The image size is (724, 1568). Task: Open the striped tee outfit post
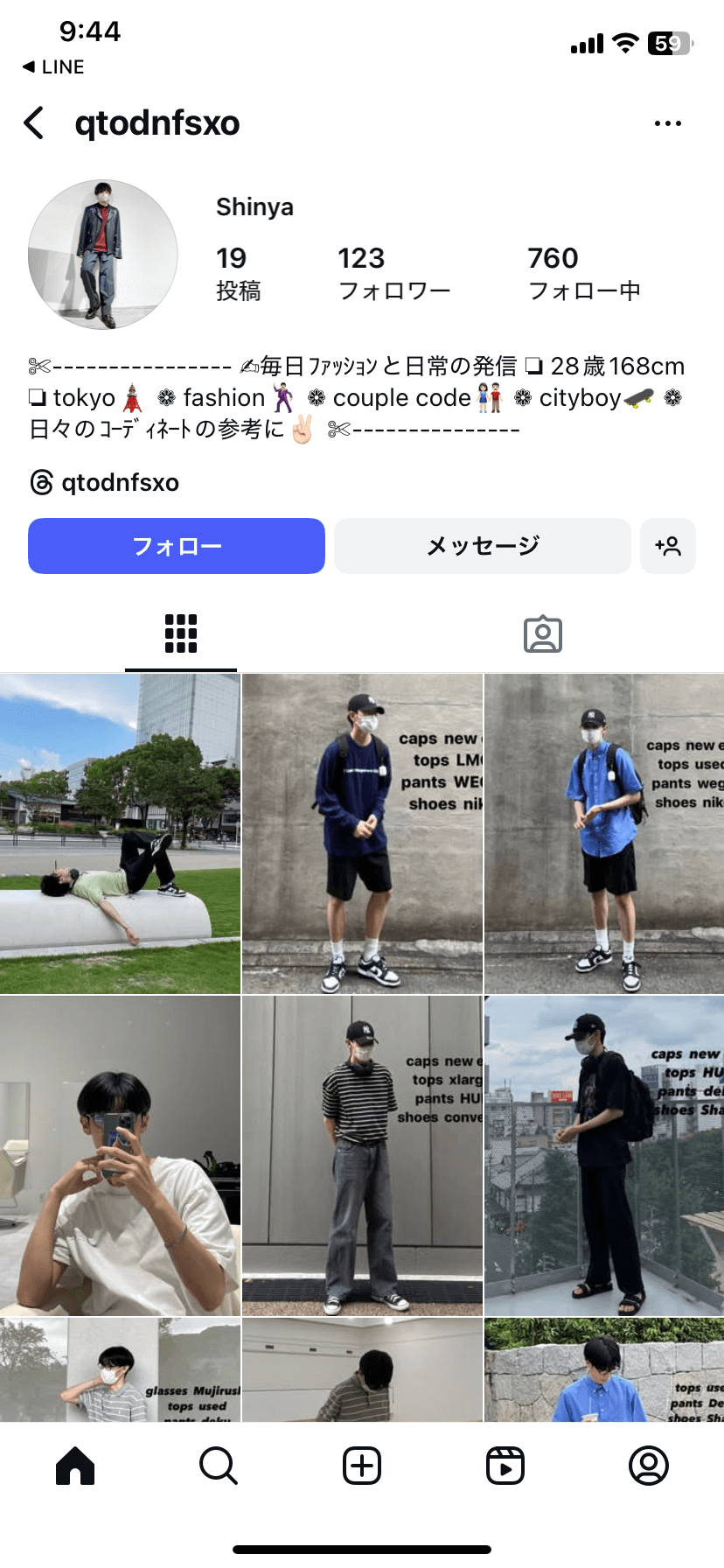362,1155
